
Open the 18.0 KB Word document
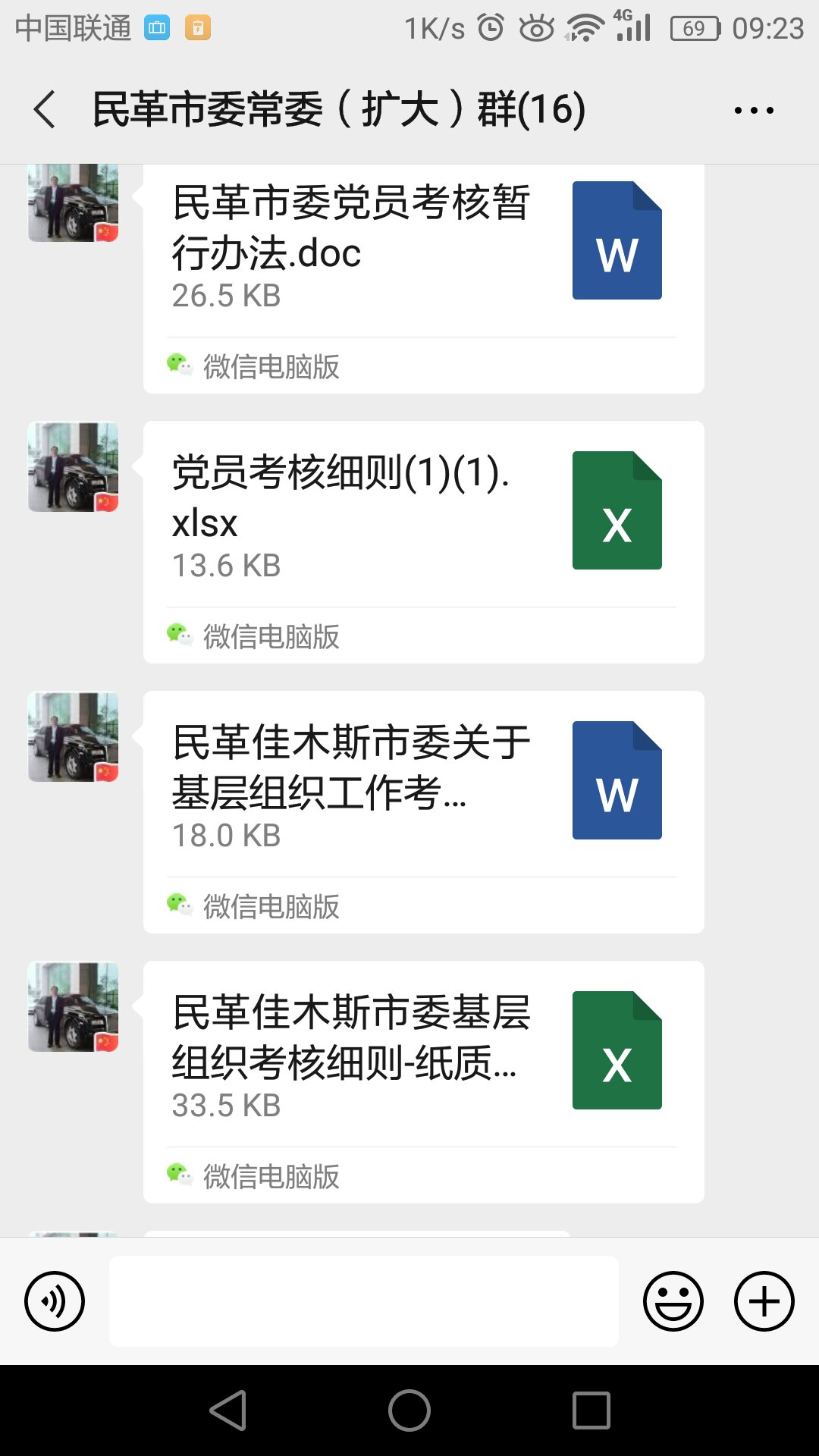[x=424, y=812]
